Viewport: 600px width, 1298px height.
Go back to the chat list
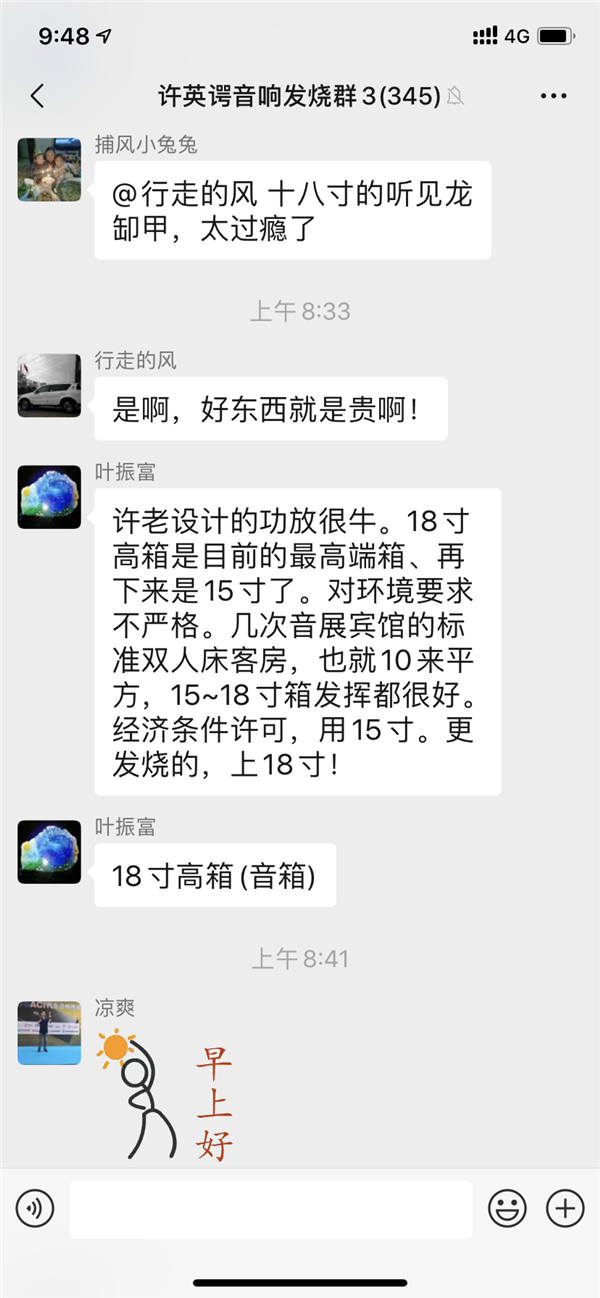tap(38, 96)
